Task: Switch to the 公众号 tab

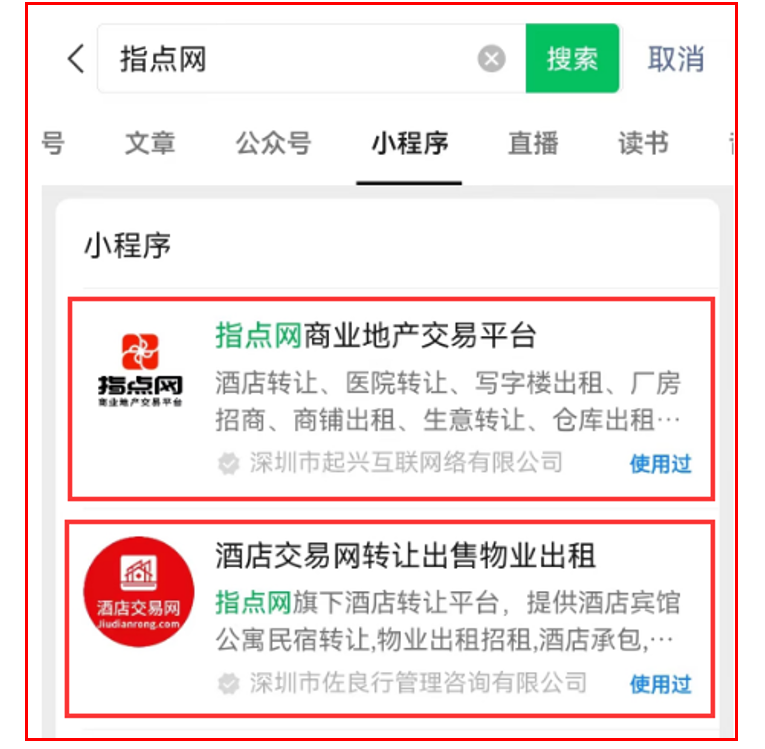Action: pos(273,143)
